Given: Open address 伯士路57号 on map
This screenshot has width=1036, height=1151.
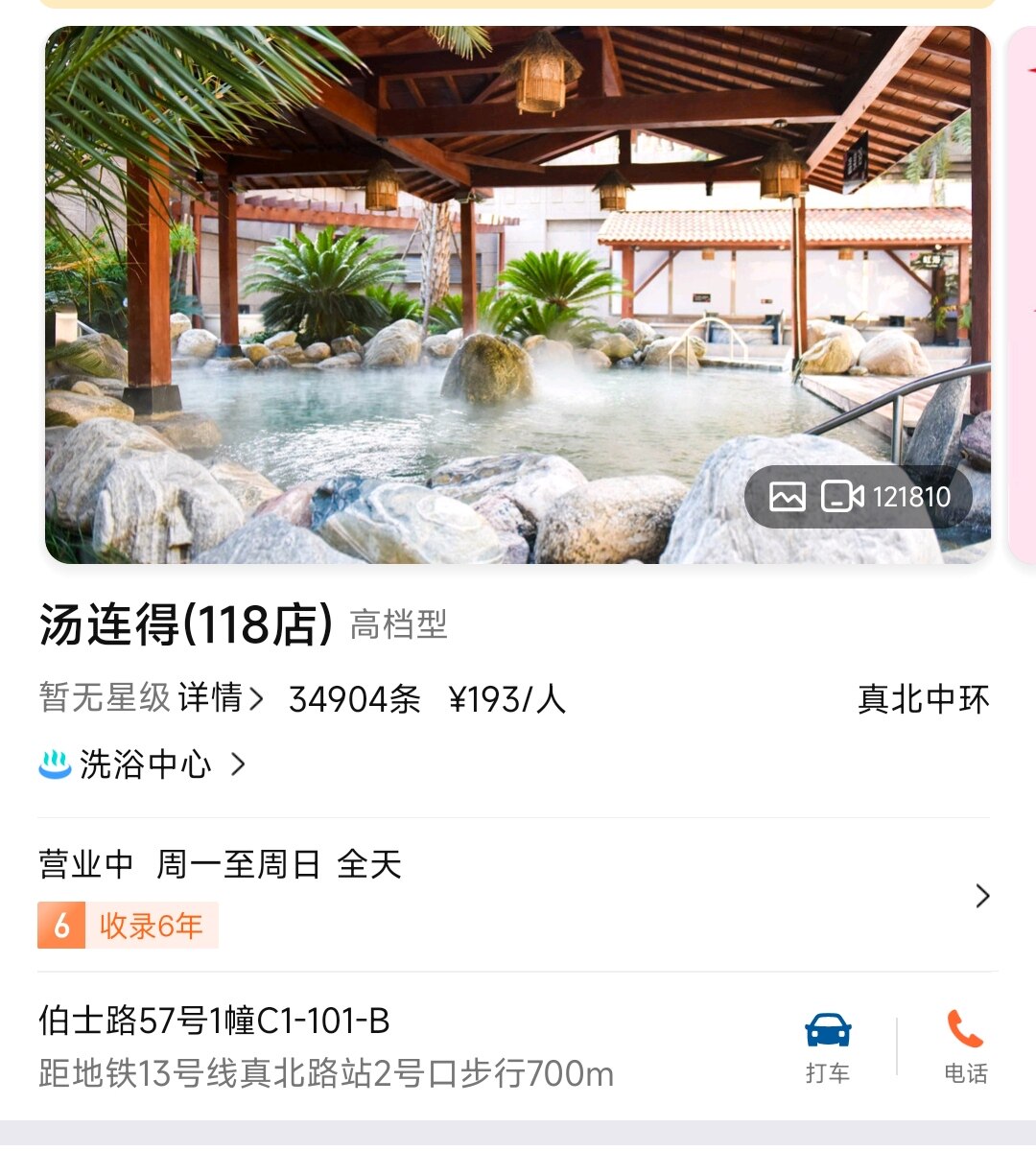Looking at the screenshot, I should point(326,1045).
